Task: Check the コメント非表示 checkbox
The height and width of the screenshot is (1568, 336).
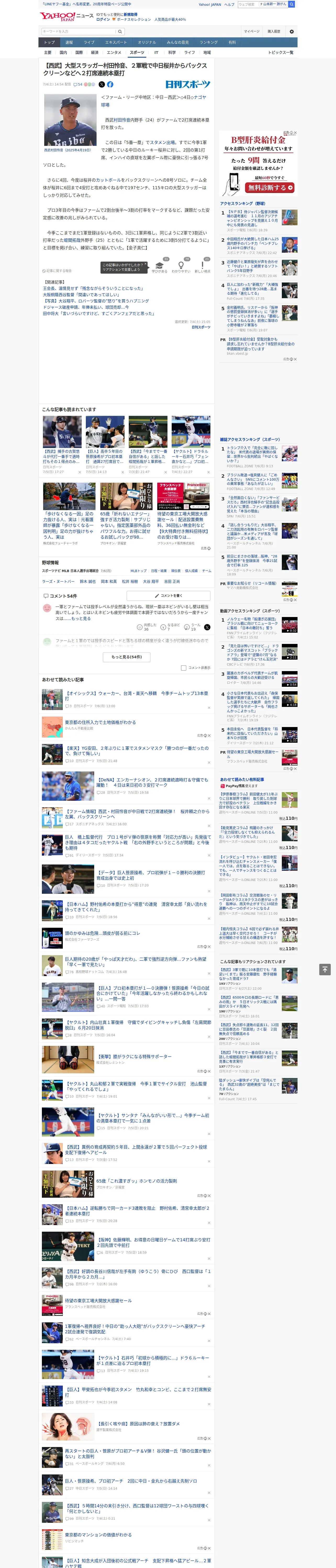Action: [x=183, y=668]
